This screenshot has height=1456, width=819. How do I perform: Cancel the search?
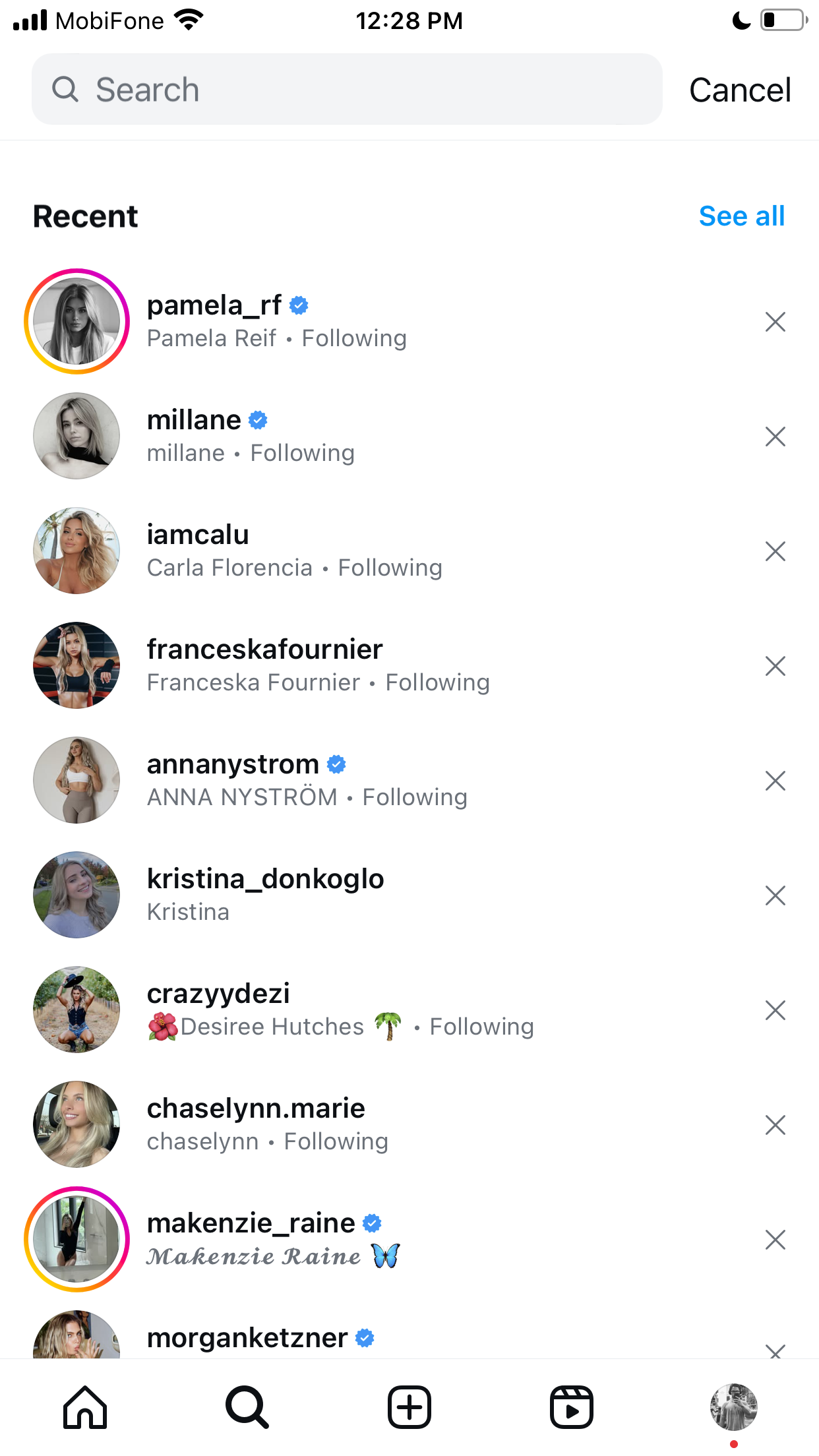click(x=740, y=90)
